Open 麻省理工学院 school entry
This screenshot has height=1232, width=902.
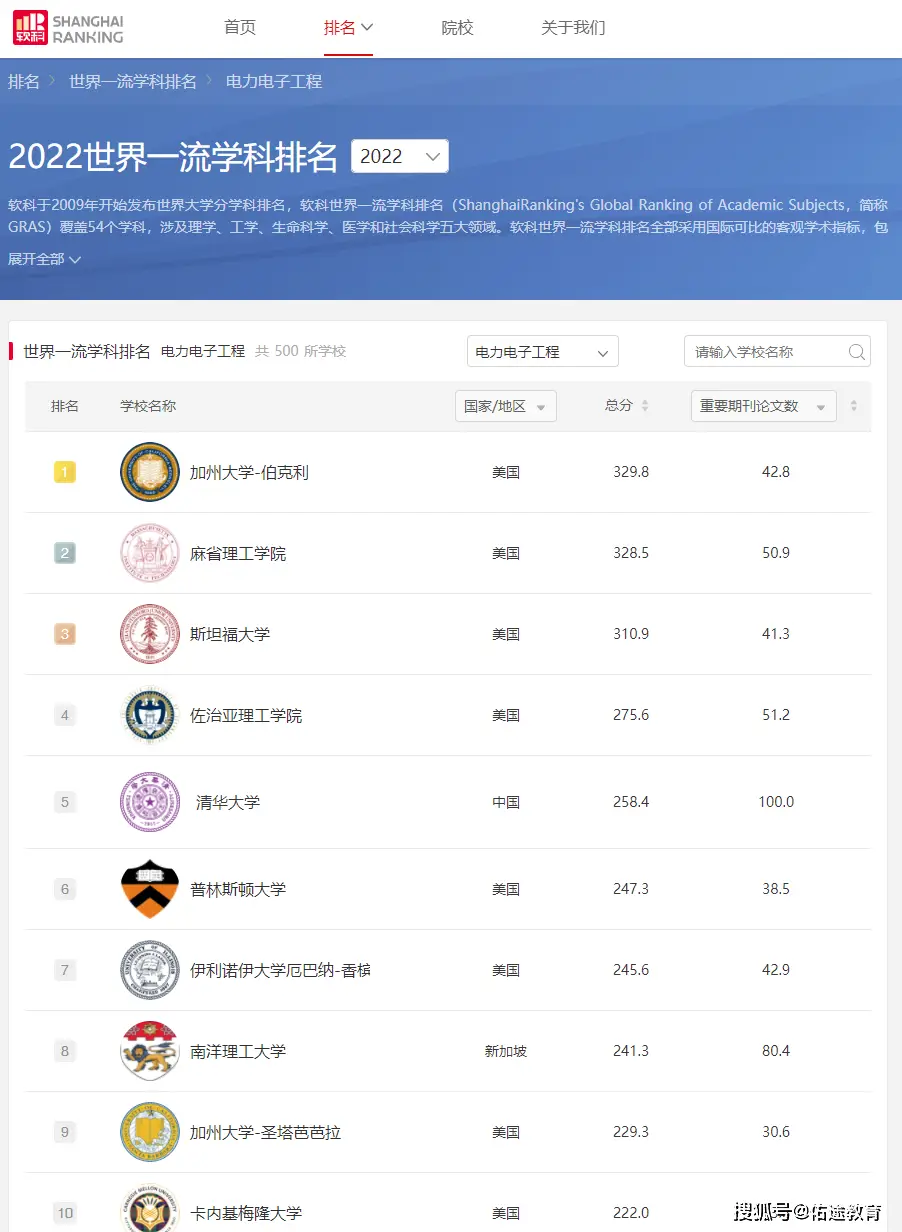click(238, 553)
